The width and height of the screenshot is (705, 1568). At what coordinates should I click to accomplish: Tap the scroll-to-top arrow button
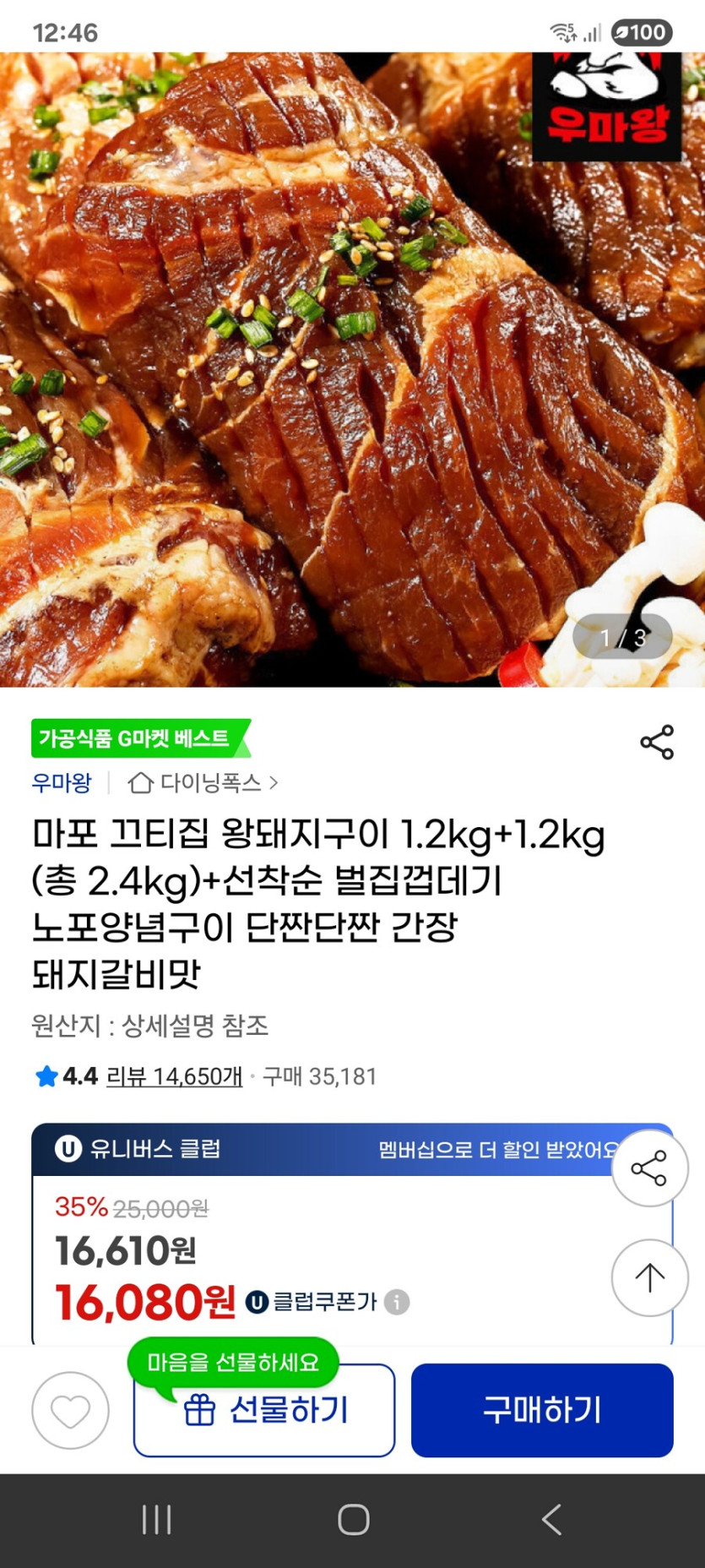[649, 1278]
